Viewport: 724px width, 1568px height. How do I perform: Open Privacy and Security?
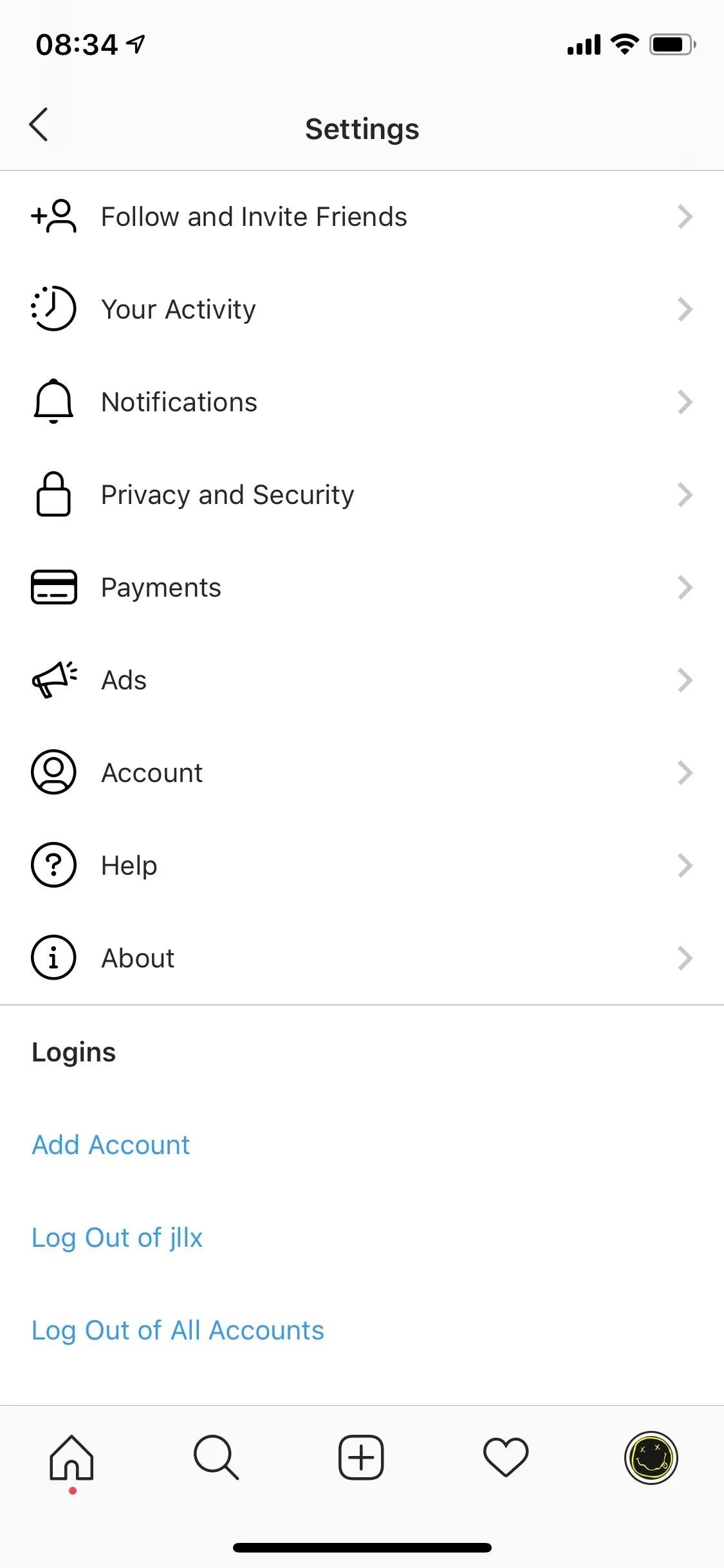362,495
